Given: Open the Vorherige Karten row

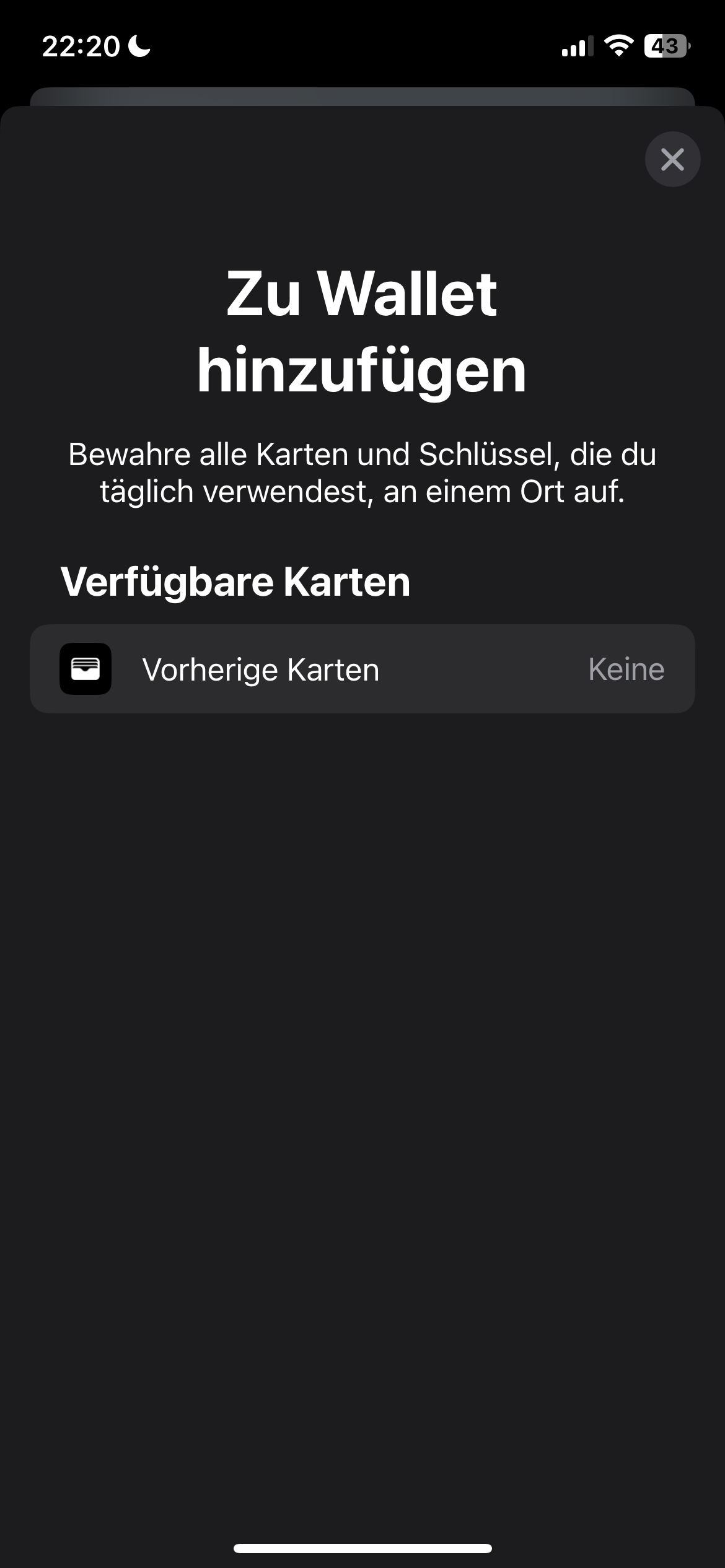Looking at the screenshot, I should tap(362, 669).
